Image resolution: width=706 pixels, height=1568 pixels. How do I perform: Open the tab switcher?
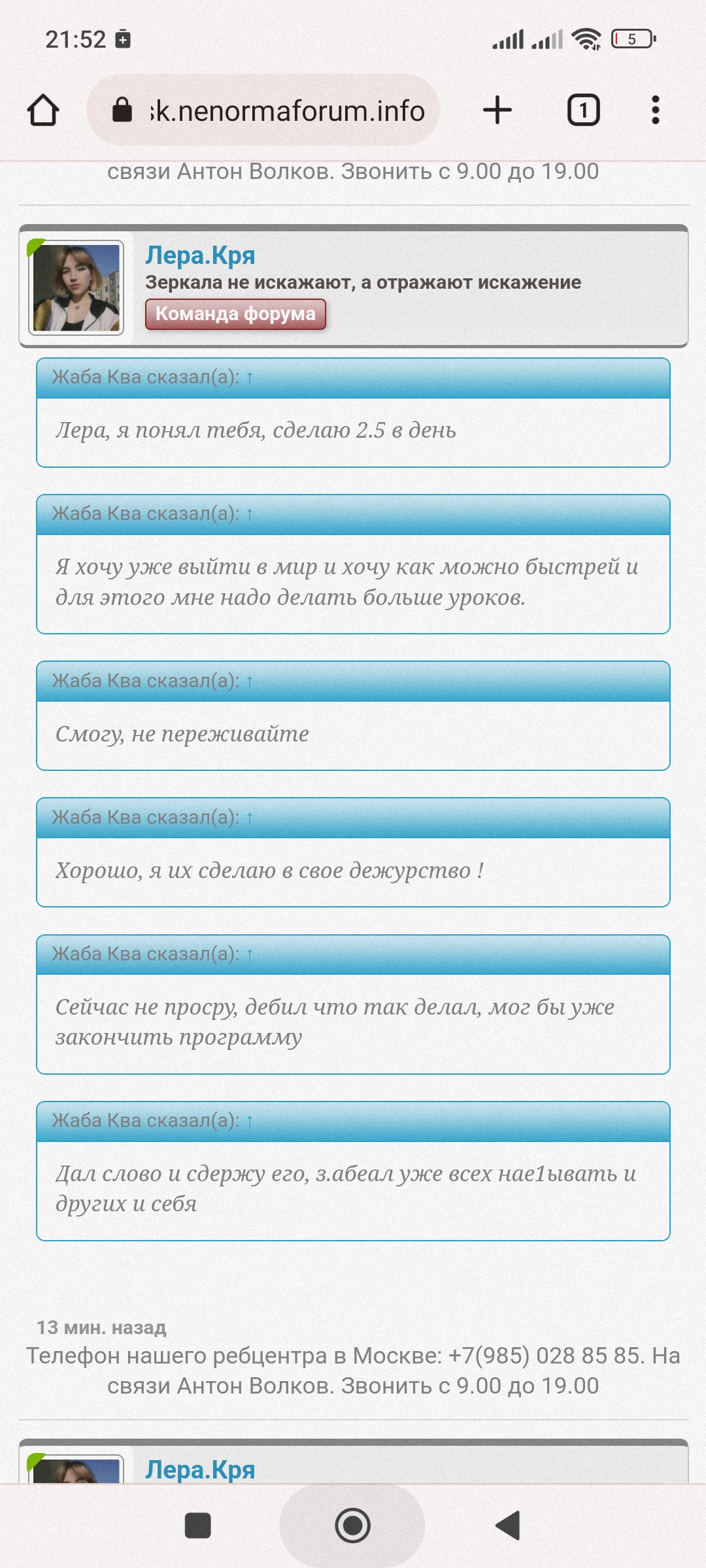[583, 110]
